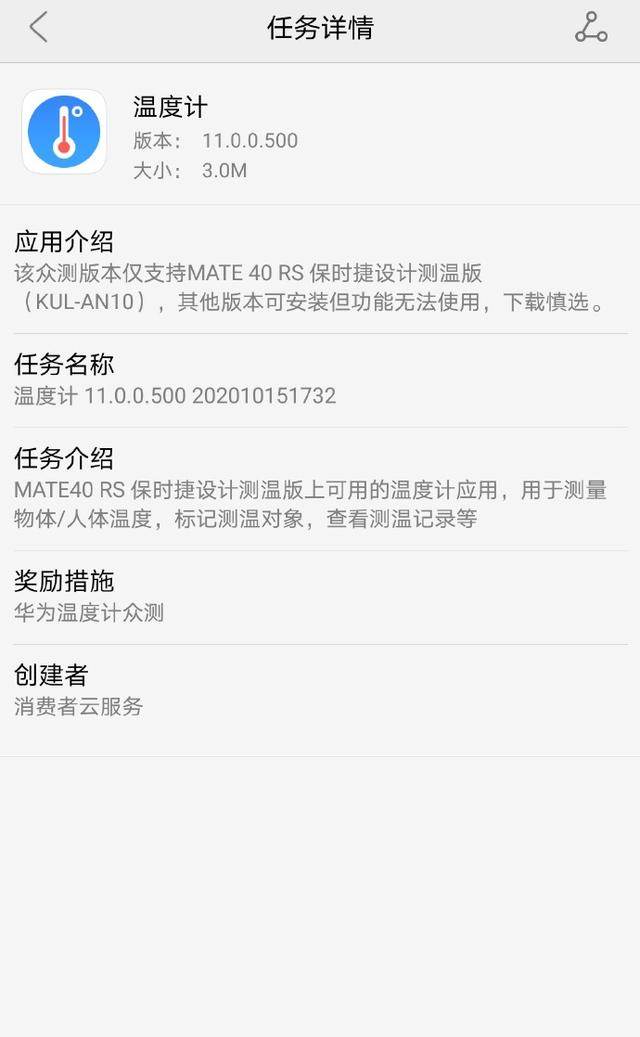Share this task via the share icon
The height and width of the screenshot is (1037, 640).
[590, 28]
